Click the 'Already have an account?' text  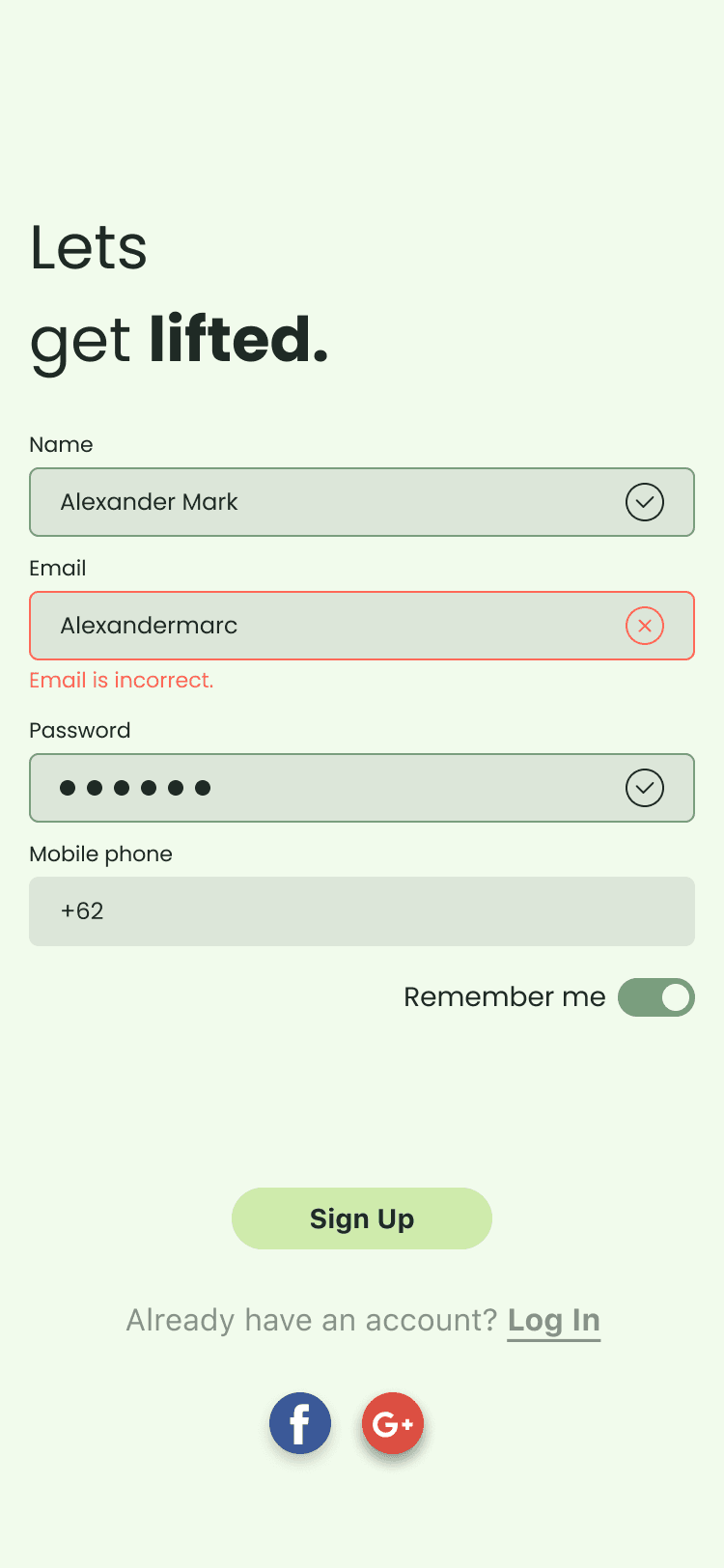311,1319
